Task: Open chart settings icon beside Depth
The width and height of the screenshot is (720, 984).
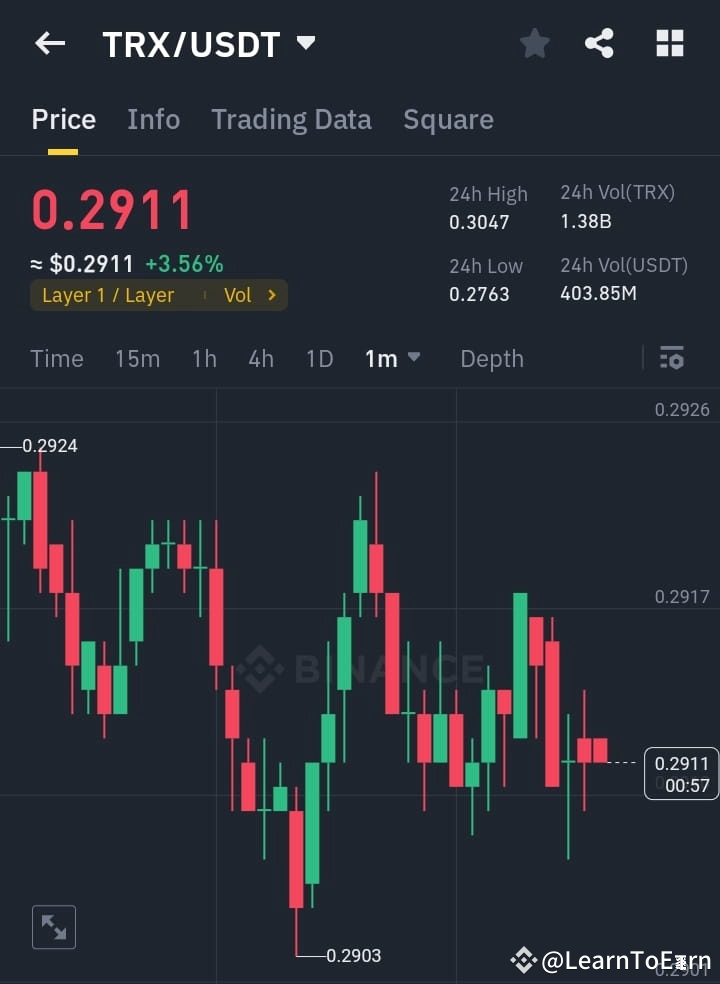Action: point(671,357)
